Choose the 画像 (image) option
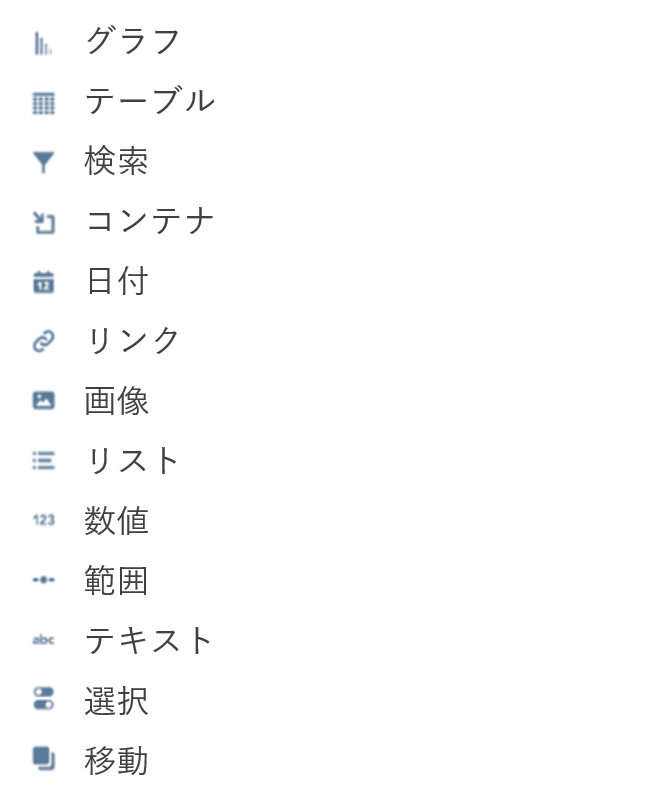Screen dimensions: 665x802 pyautogui.click(x=116, y=401)
